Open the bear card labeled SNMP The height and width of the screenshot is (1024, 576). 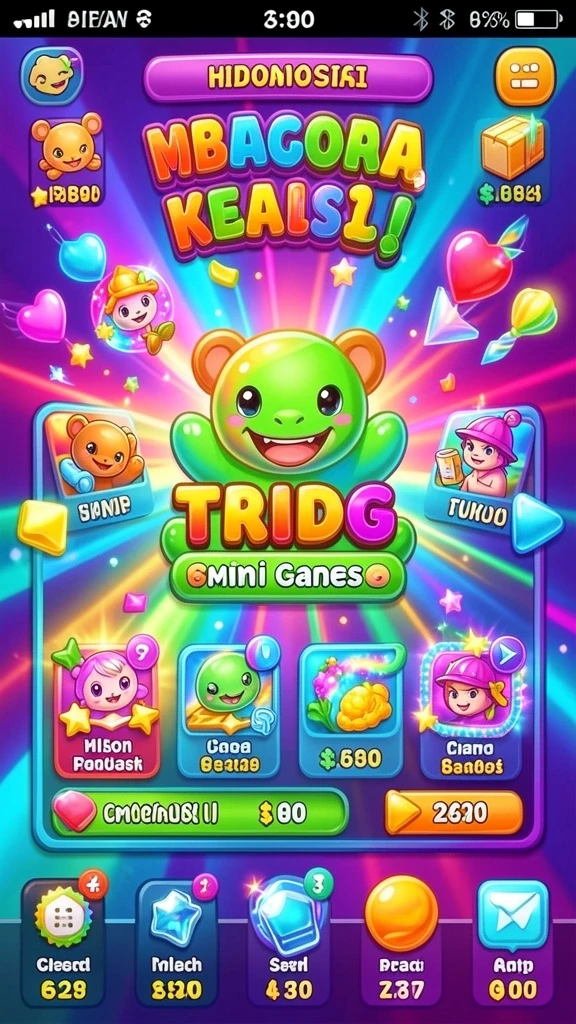[x=97, y=468]
